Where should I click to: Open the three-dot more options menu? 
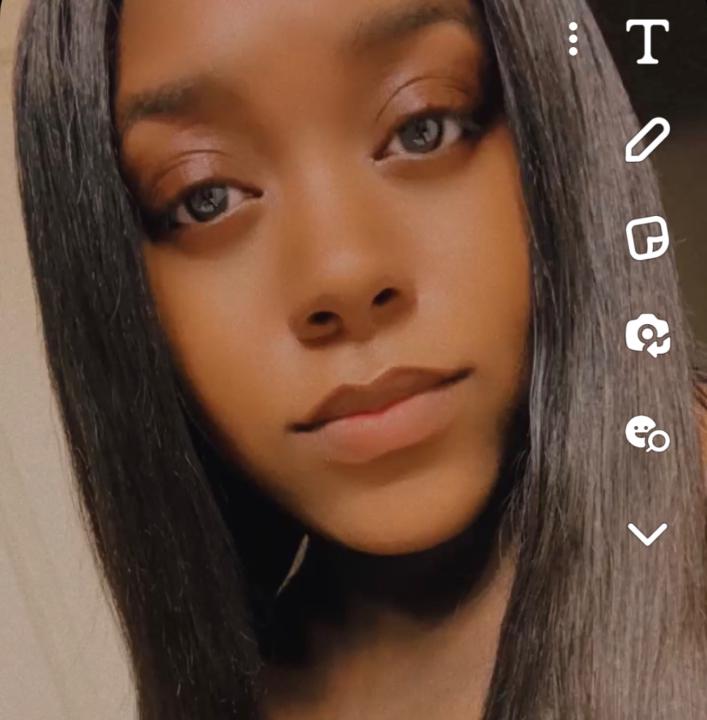tap(573, 39)
